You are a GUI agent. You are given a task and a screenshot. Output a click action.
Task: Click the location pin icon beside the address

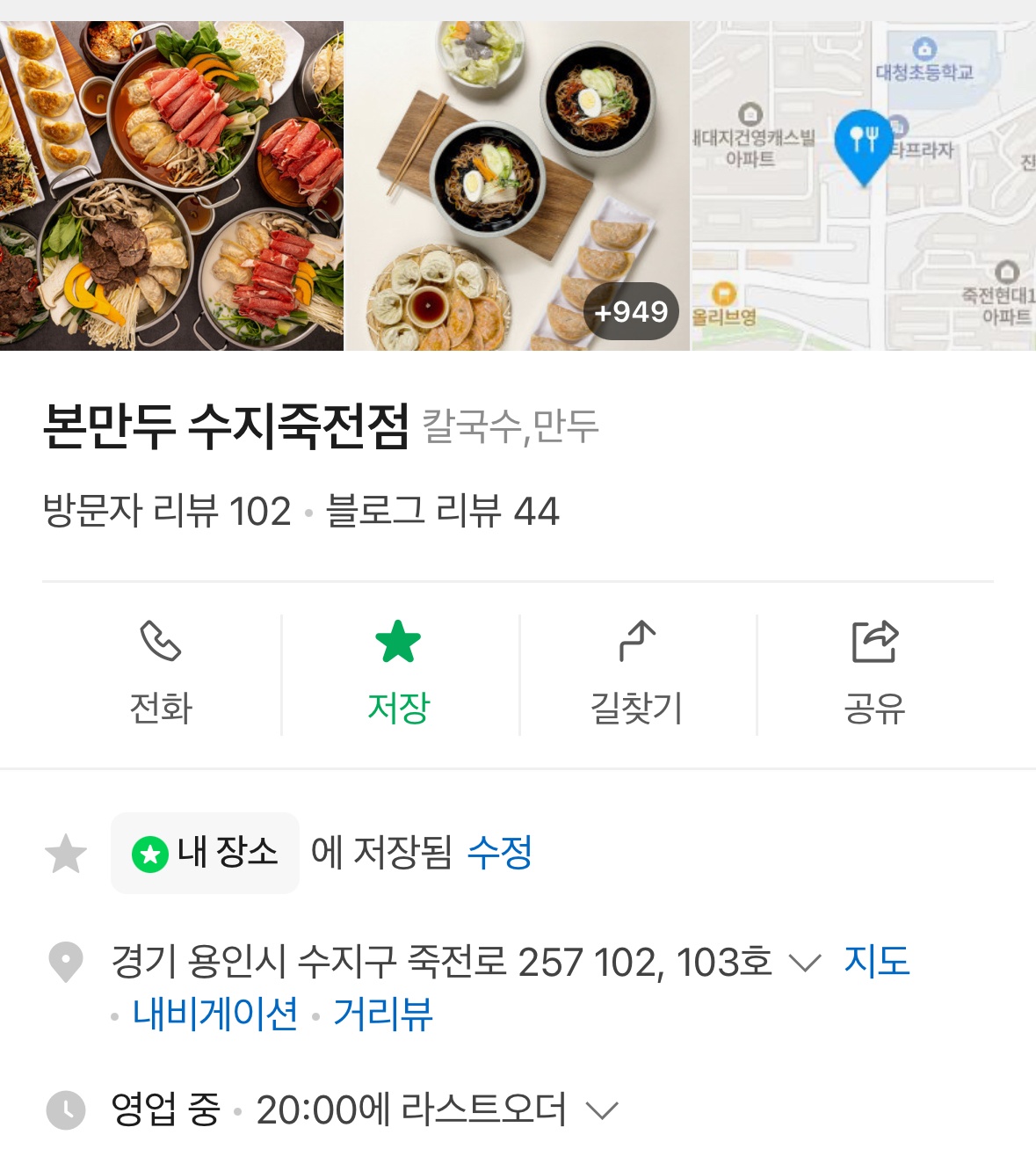click(66, 963)
